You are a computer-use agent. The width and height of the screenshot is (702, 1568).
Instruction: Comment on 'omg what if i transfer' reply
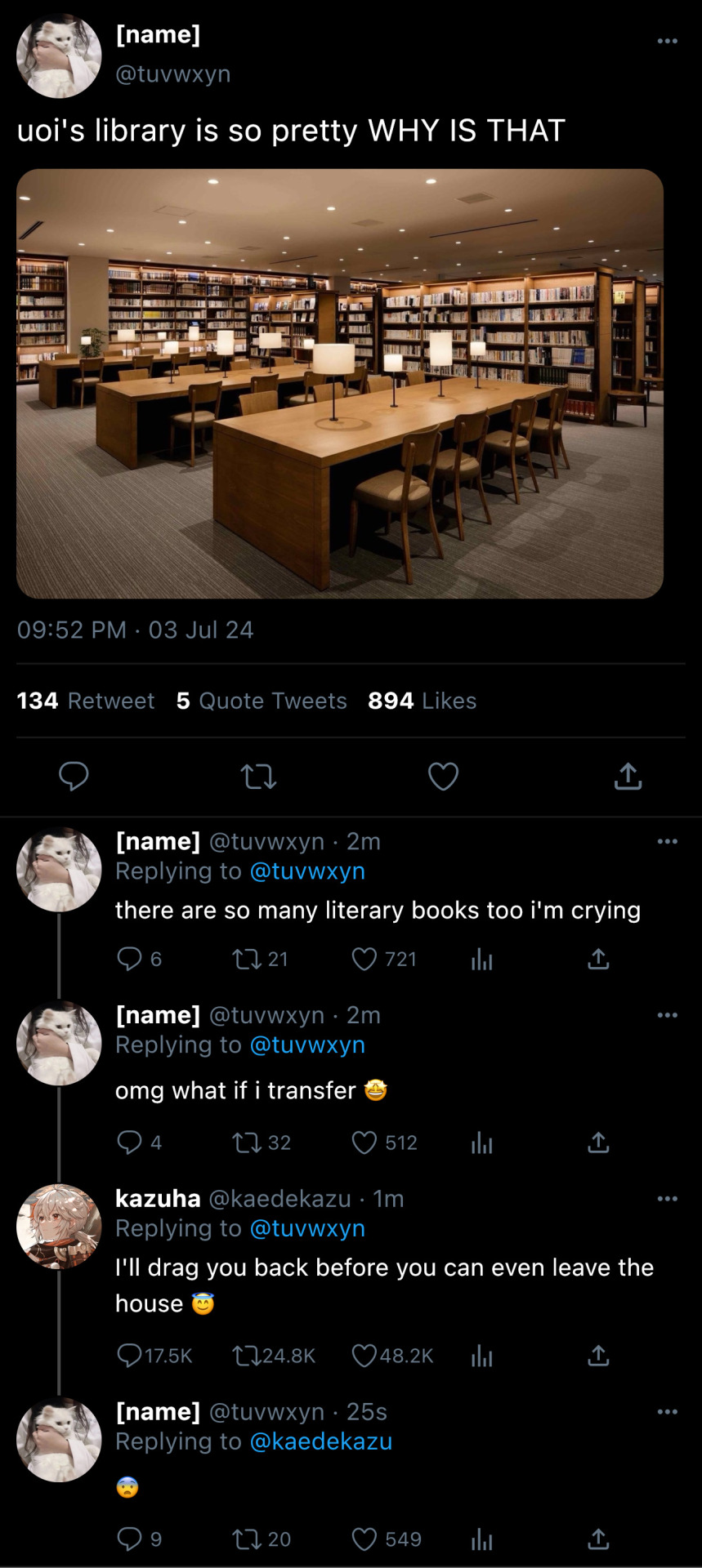tap(129, 1143)
